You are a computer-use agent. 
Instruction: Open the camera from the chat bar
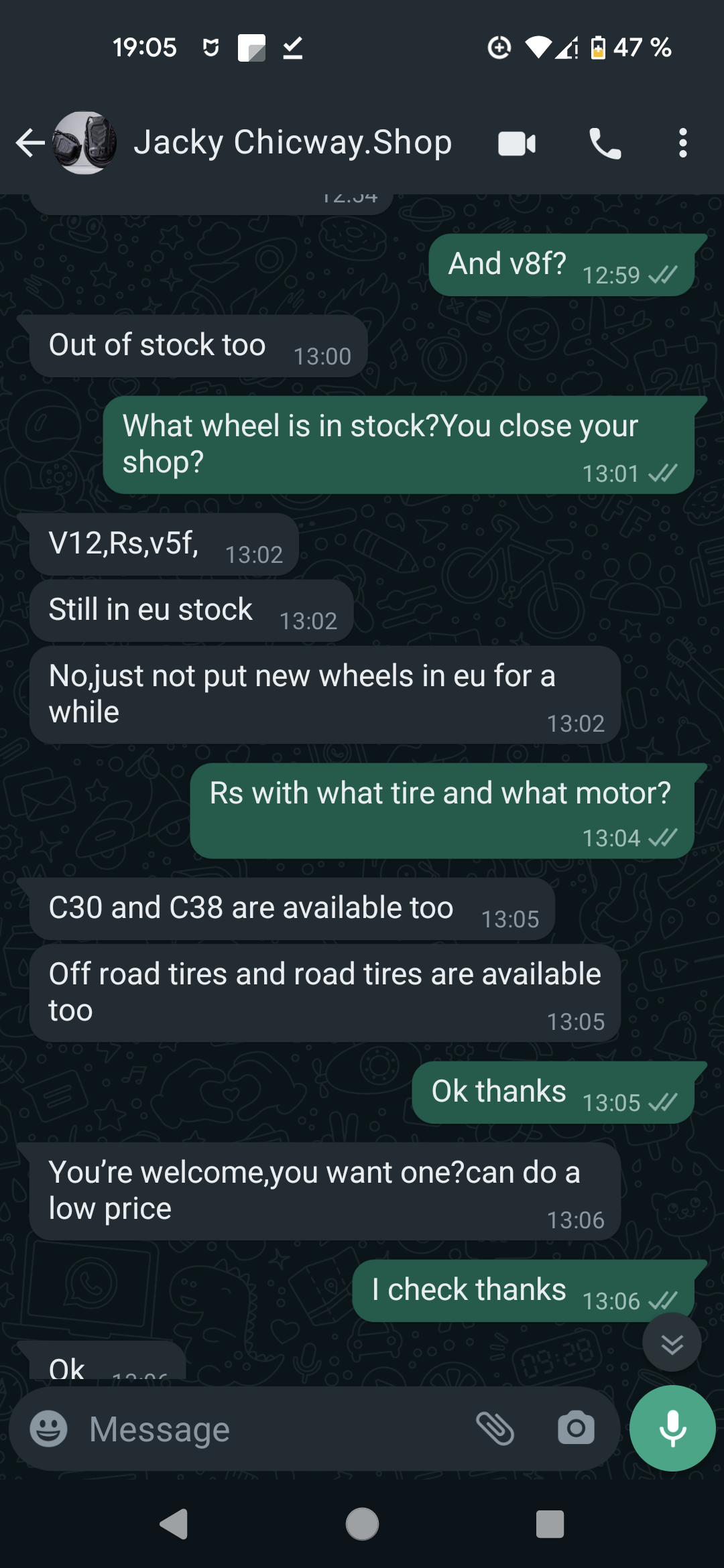coord(576,1429)
